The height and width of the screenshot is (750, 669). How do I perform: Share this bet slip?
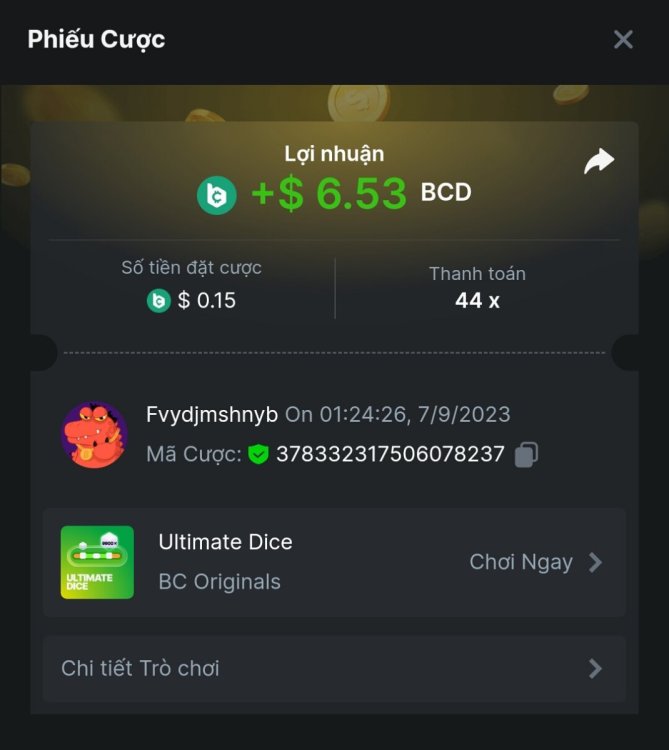pos(598,162)
